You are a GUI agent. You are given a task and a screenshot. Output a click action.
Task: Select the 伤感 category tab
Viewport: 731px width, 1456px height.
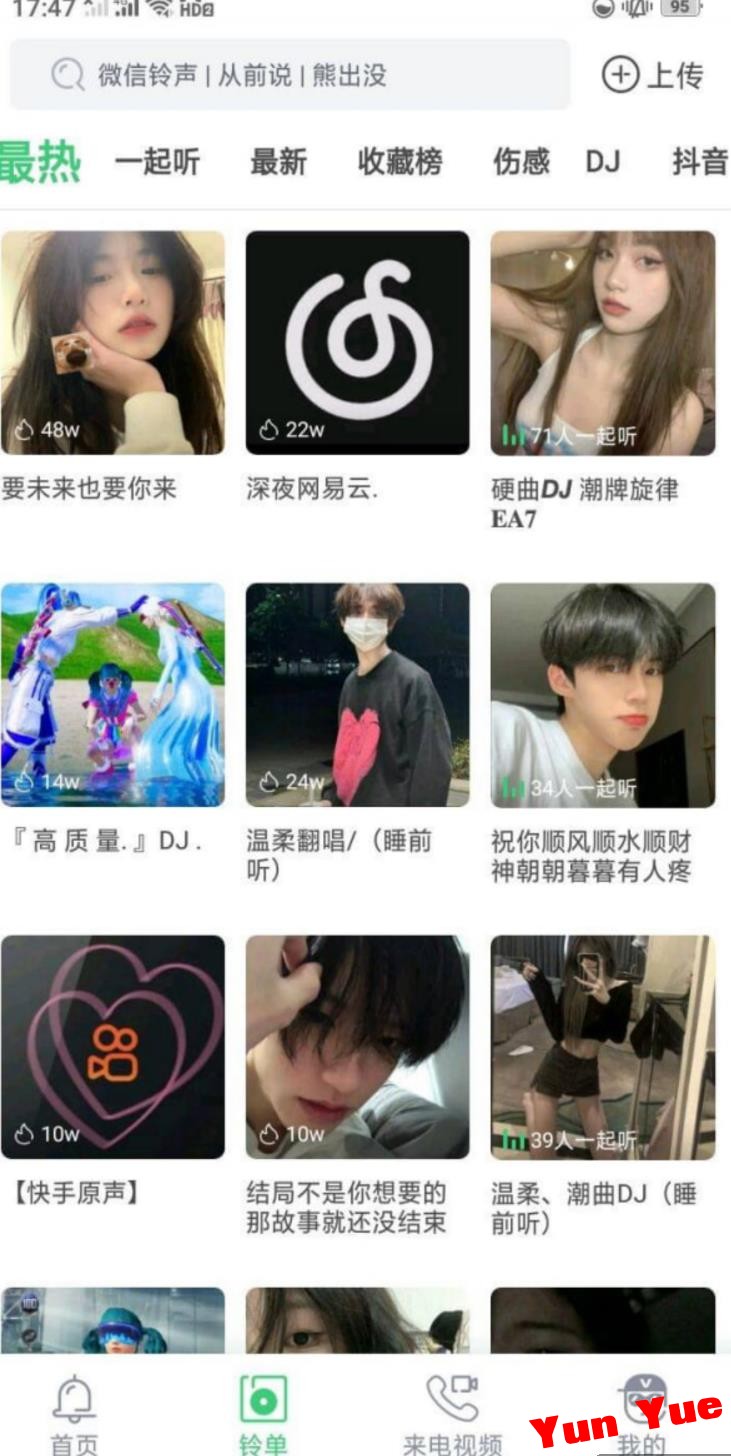[x=521, y=162]
